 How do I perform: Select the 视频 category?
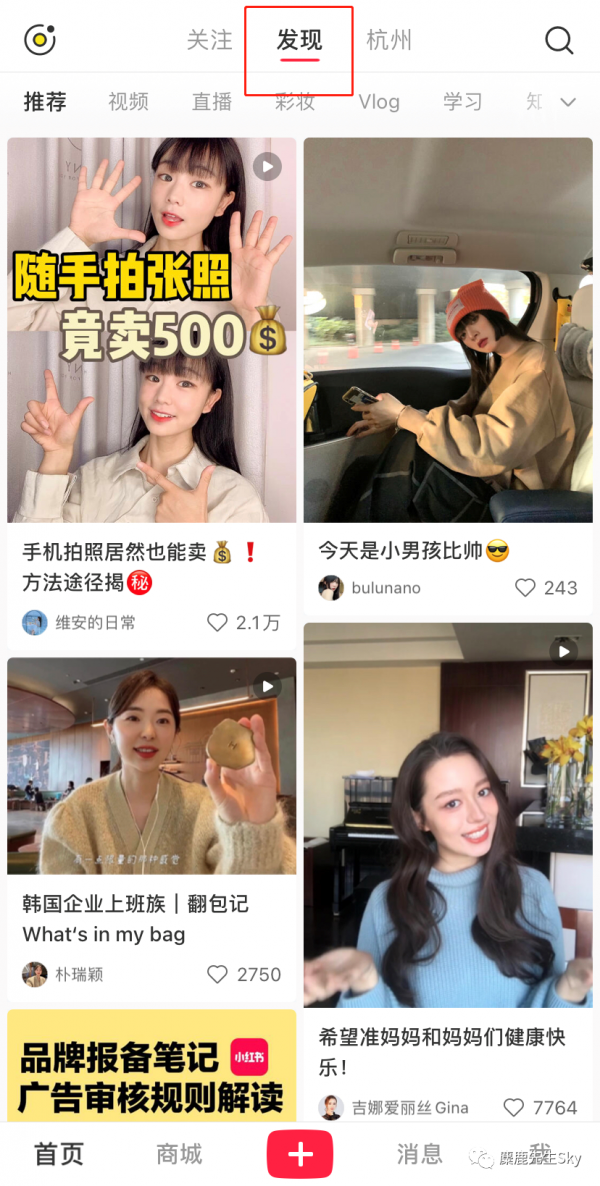click(x=128, y=102)
